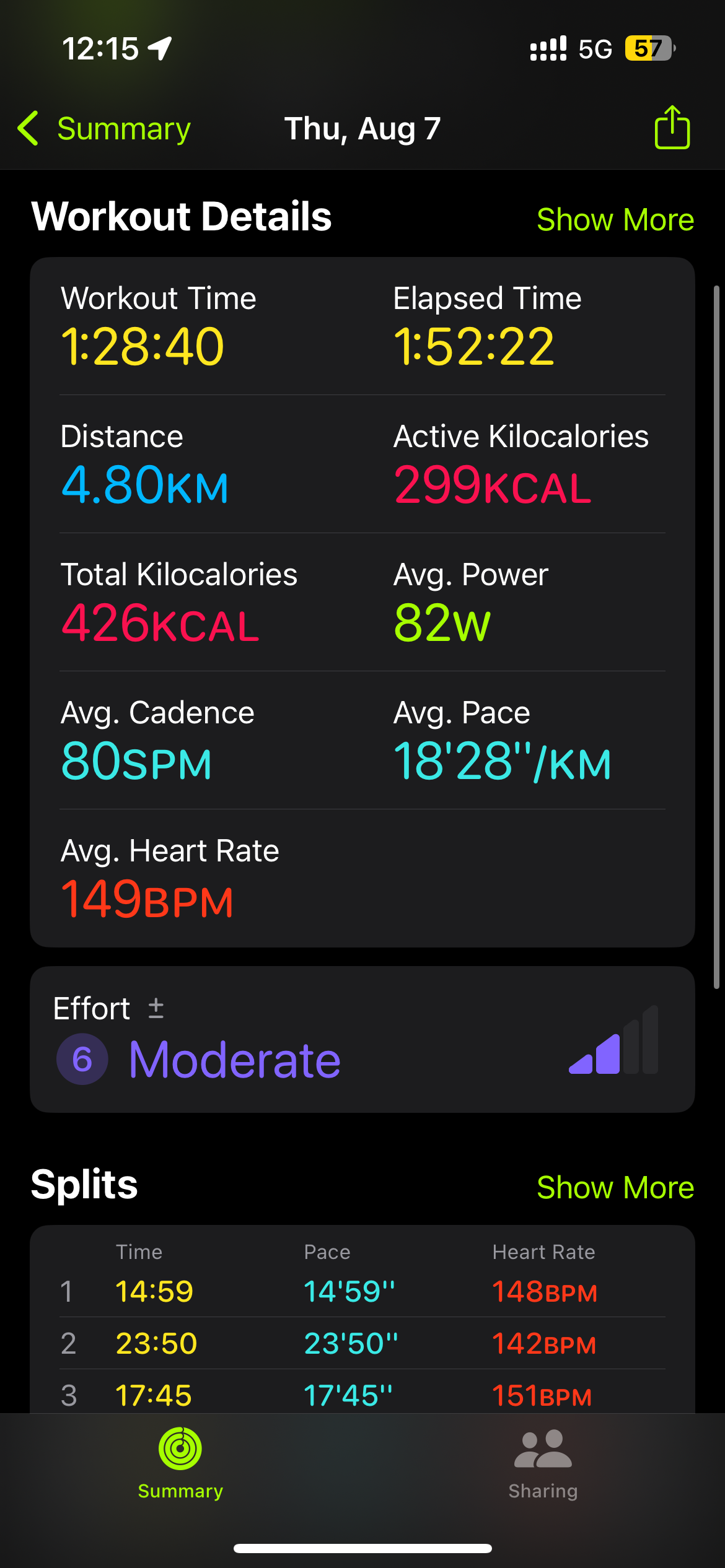This screenshot has height=1568, width=725.
Task: Show more Splits
Action: 615,1187
